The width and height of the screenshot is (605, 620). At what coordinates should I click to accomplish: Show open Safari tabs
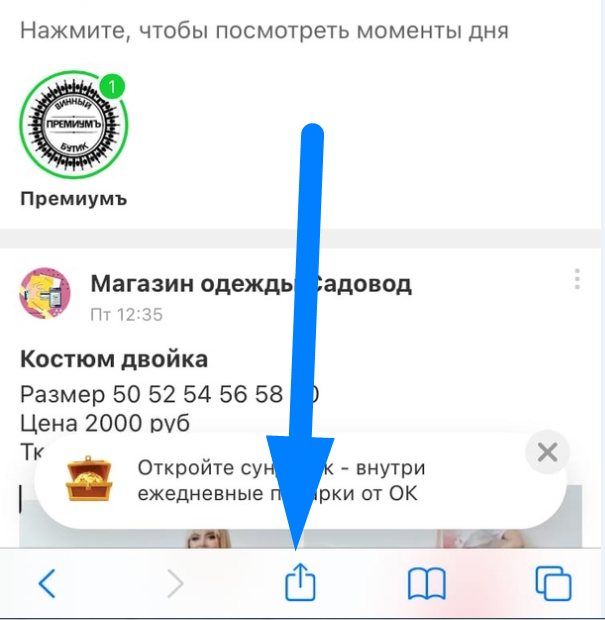tap(552, 582)
